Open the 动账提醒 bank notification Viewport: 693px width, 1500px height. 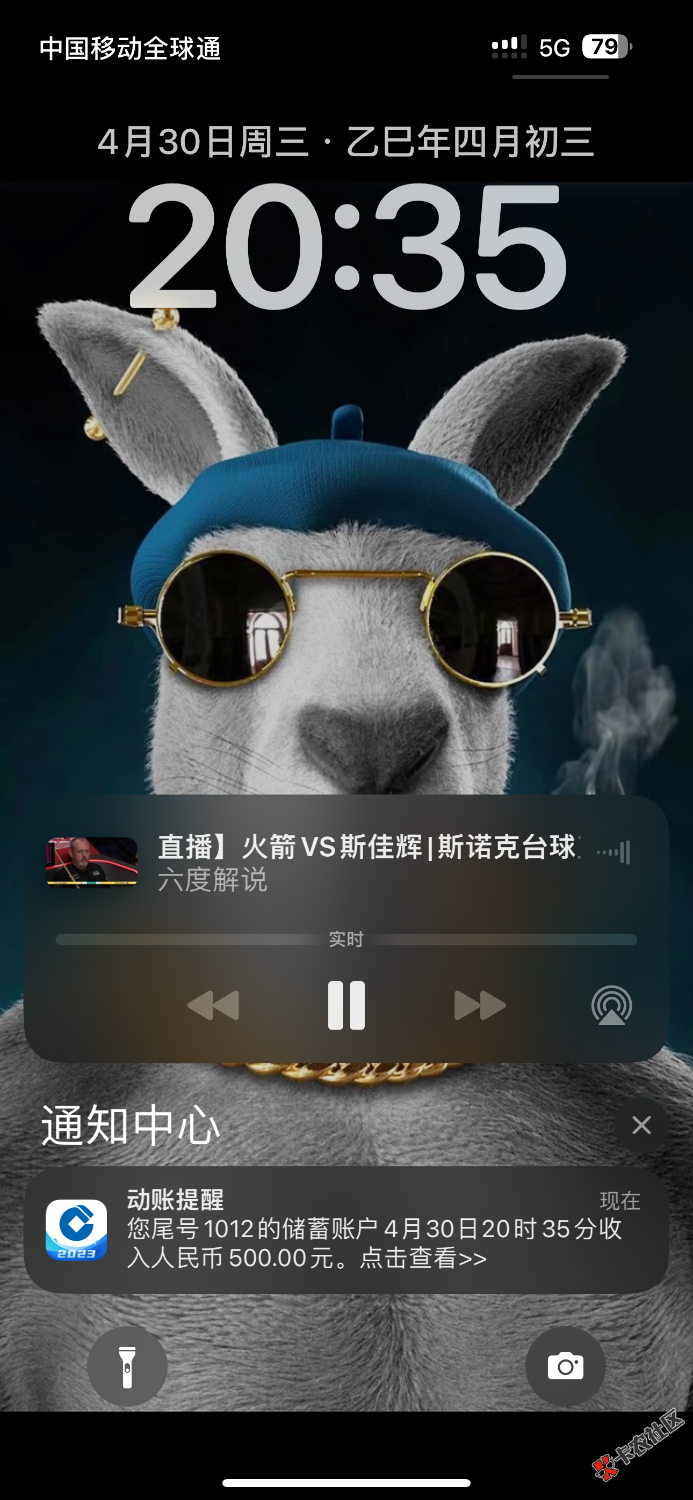(346, 1229)
